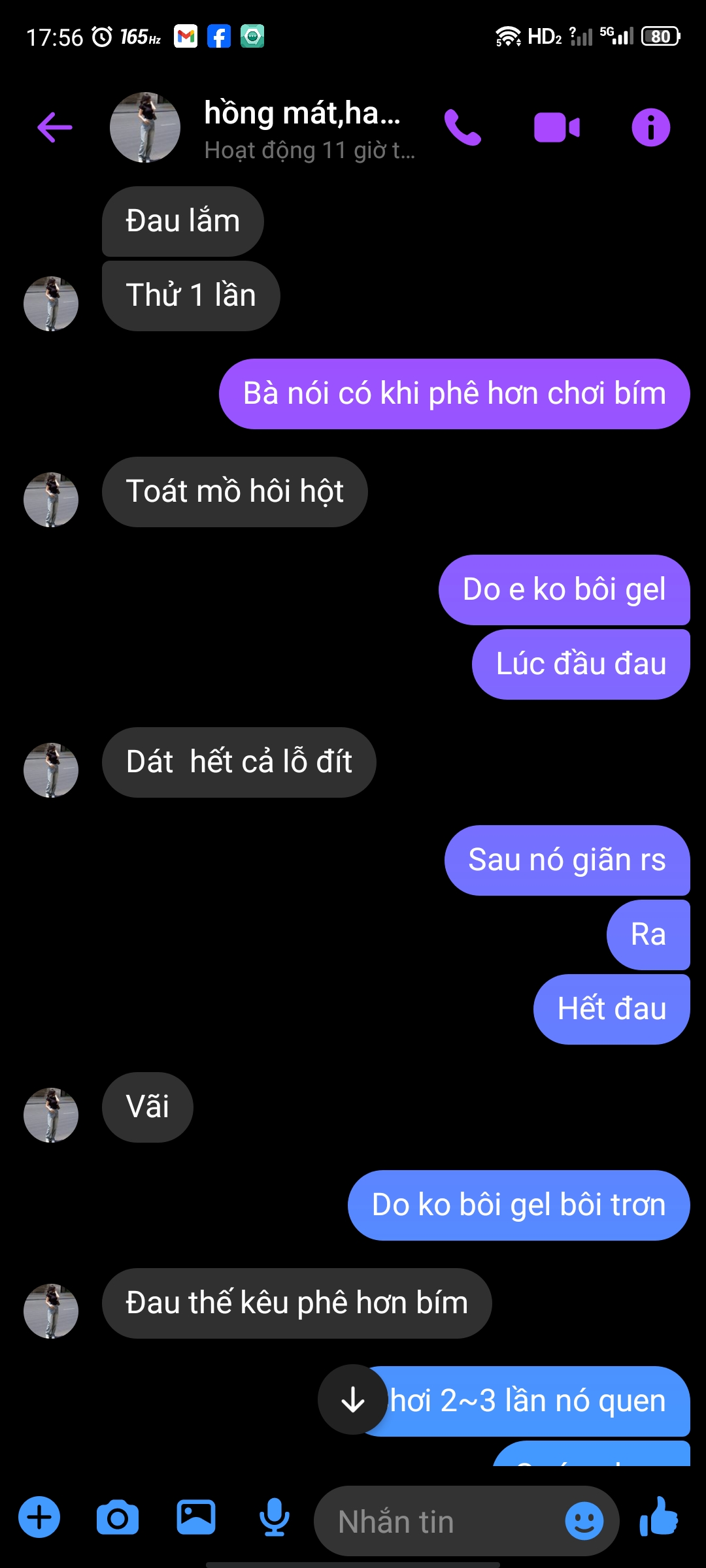Start a voice call

[x=463, y=127]
